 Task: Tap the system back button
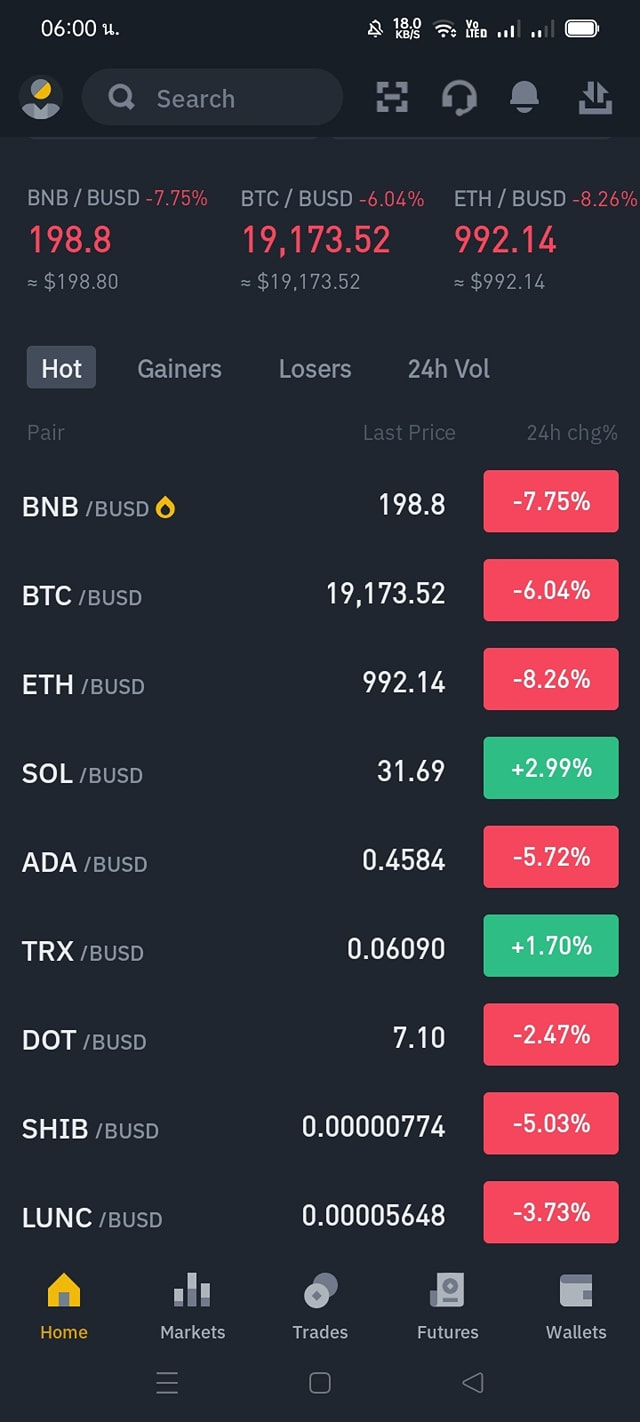tap(473, 1383)
